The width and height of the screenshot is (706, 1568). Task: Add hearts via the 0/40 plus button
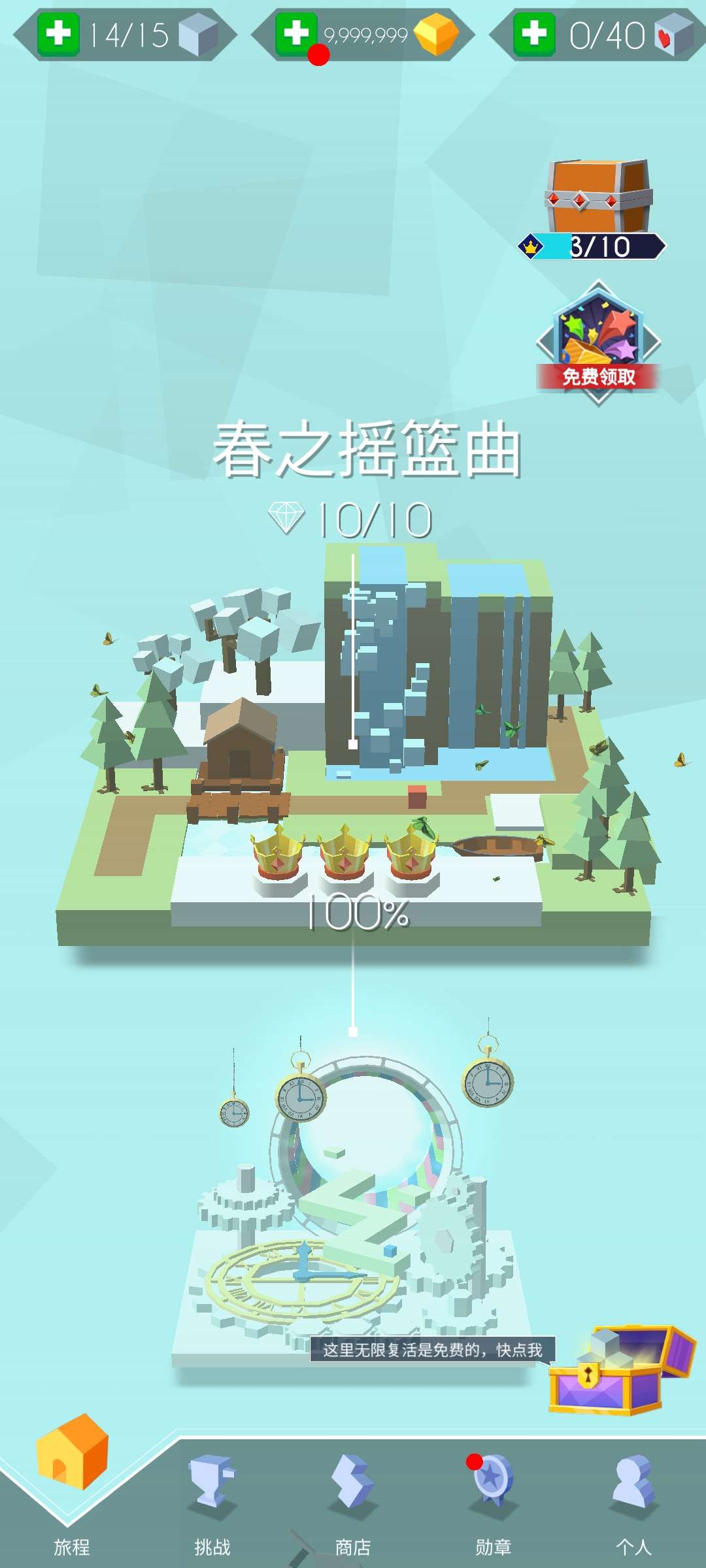coord(534,33)
